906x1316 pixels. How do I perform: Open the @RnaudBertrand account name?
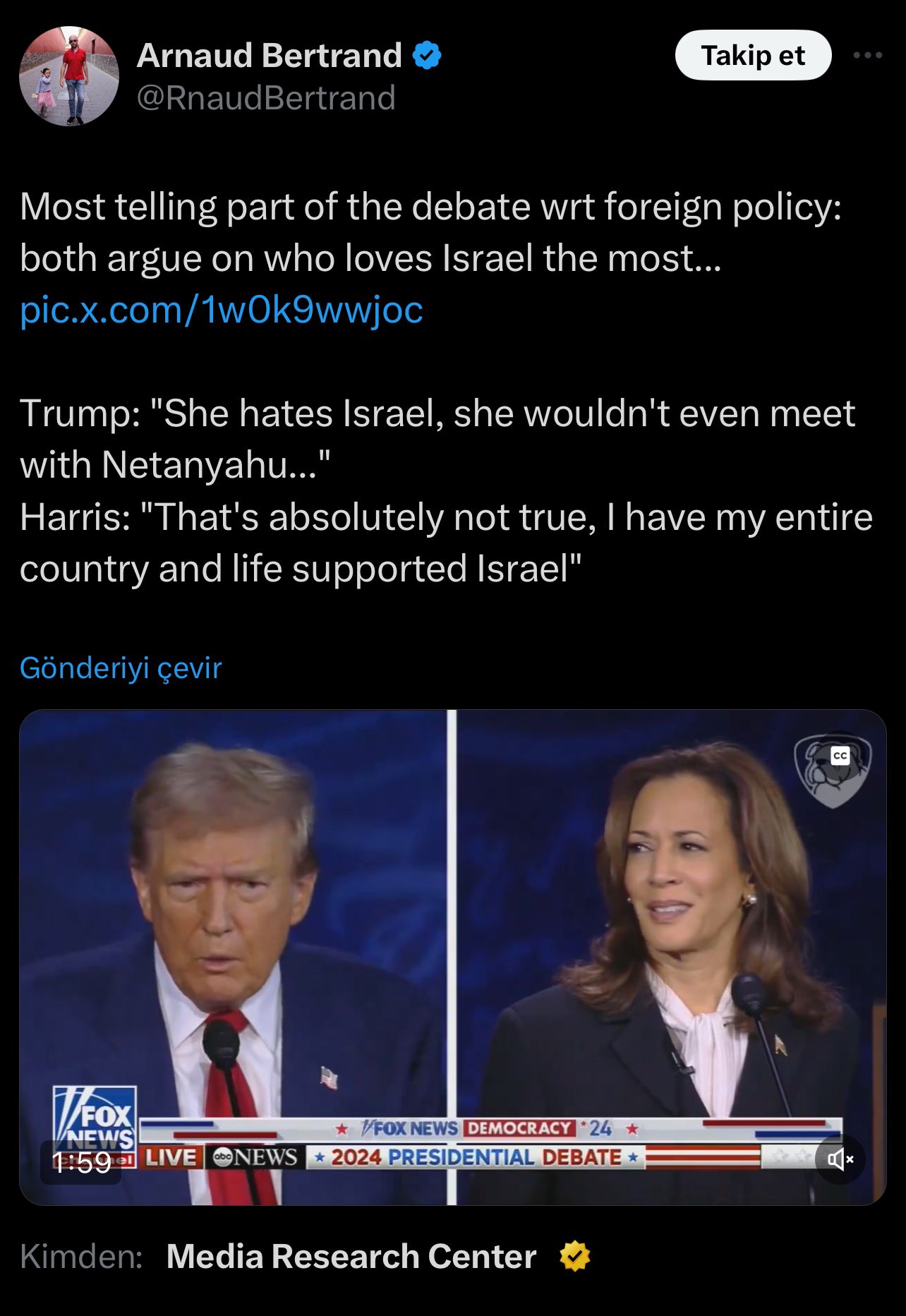click(266, 97)
